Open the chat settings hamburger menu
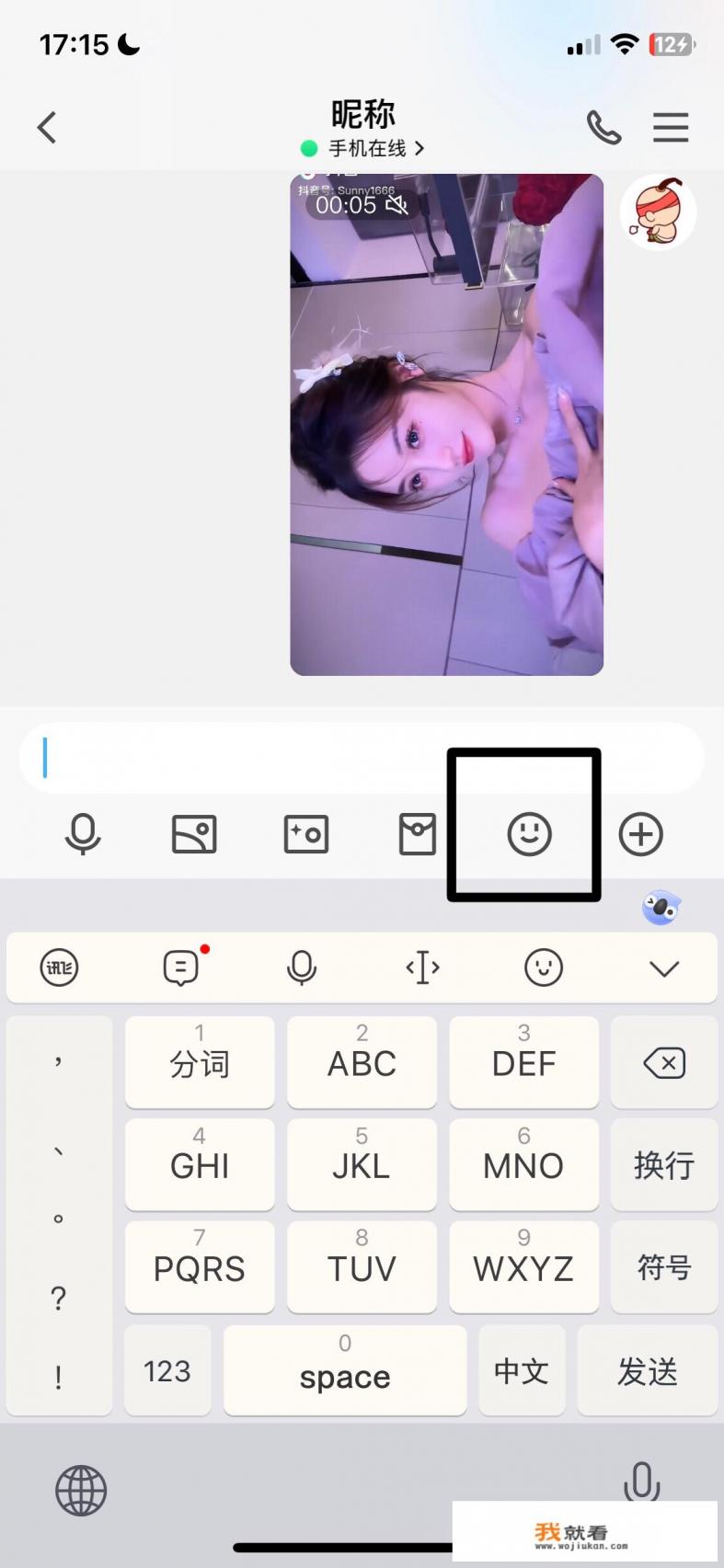This screenshot has height=1568, width=724. pyautogui.click(x=671, y=127)
